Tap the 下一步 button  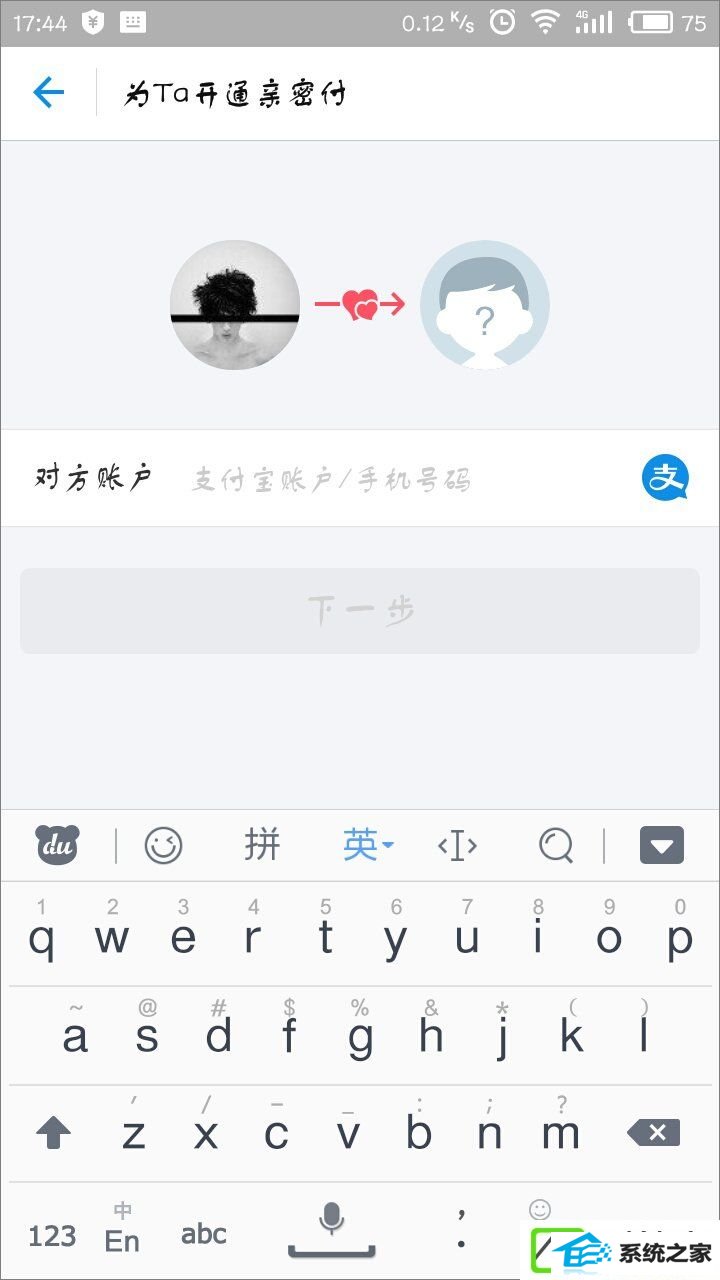coord(360,610)
